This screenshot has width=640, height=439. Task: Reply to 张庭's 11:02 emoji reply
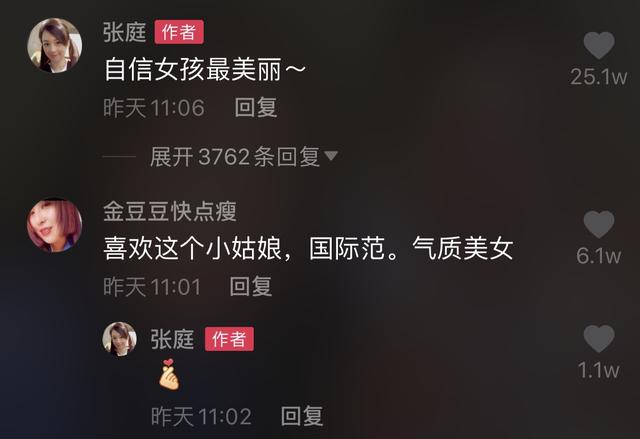point(301,416)
